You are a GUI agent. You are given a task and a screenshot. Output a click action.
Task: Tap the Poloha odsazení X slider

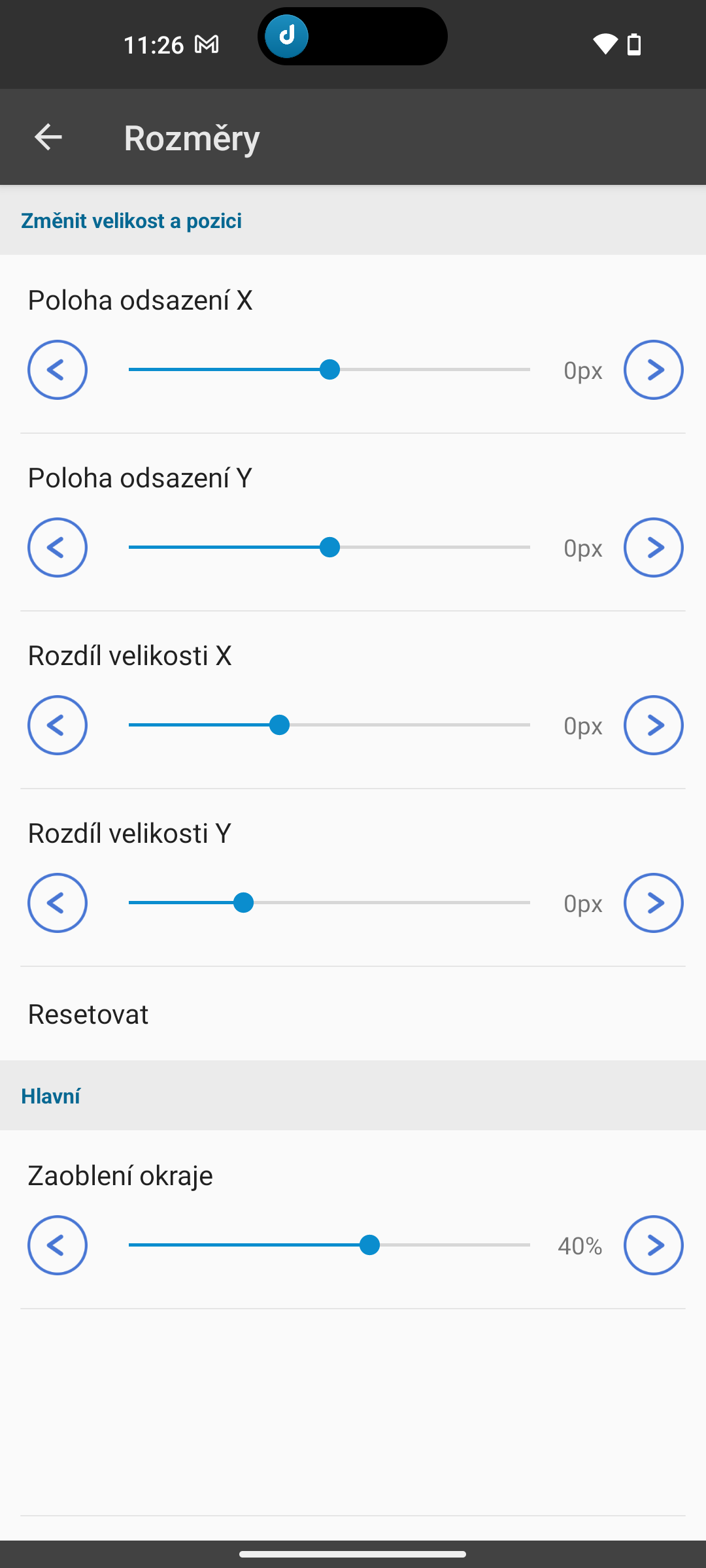(x=329, y=370)
